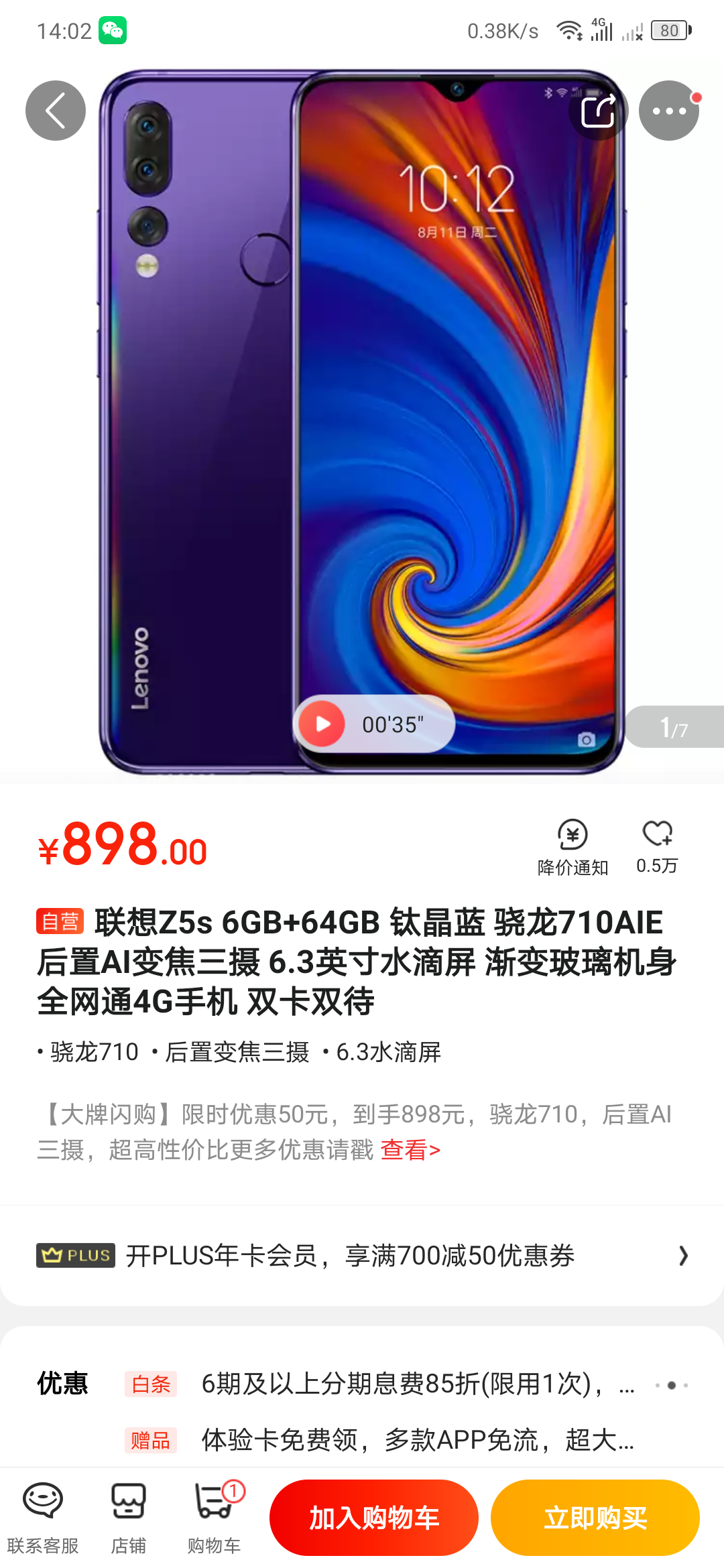Tap 加入购物车 to add to cart
This screenshot has height=1568, width=724.
374,1518
